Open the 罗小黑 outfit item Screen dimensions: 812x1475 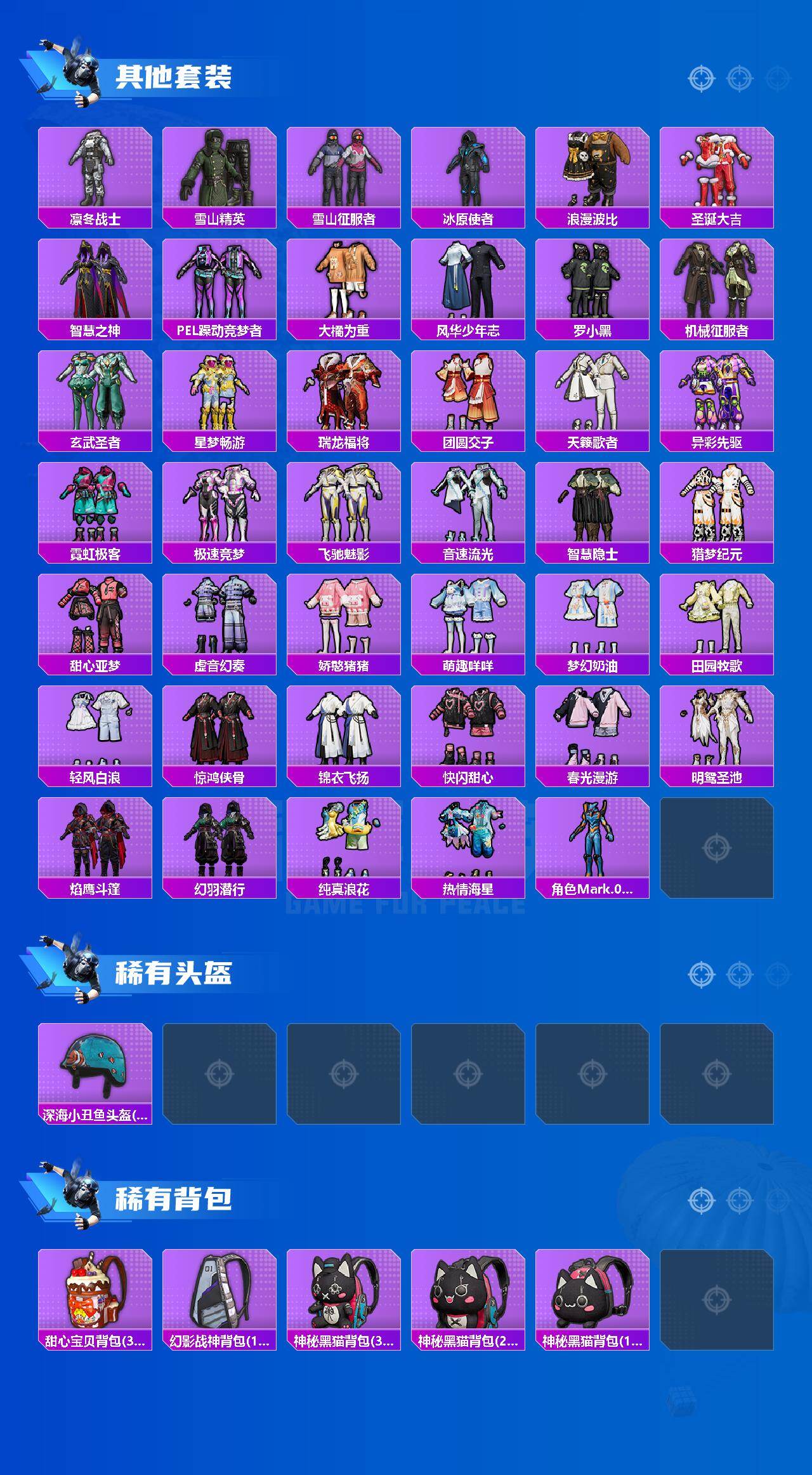coord(593,279)
